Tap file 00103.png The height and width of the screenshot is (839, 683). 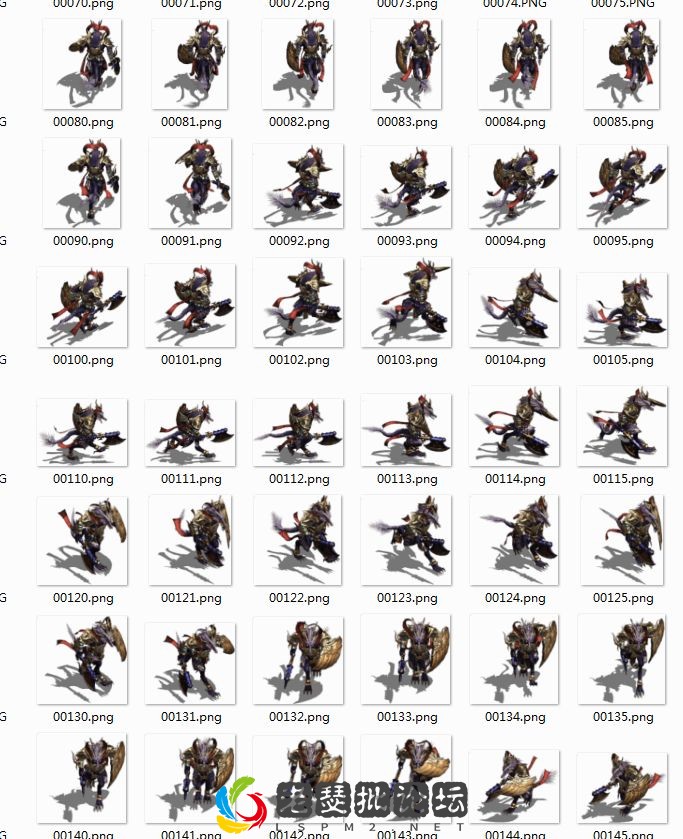tap(406, 303)
